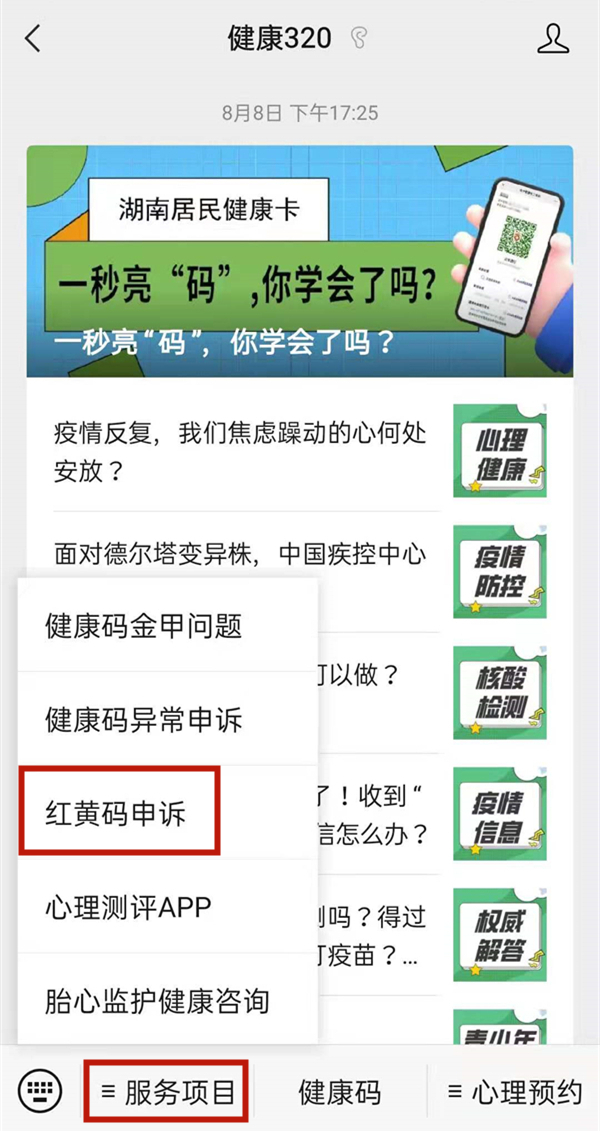This screenshot has width=600, height=1131.
Task: Open the article with the 疫情信息 thumbnail
Action: pyautogui.click(x=500, y=813)
